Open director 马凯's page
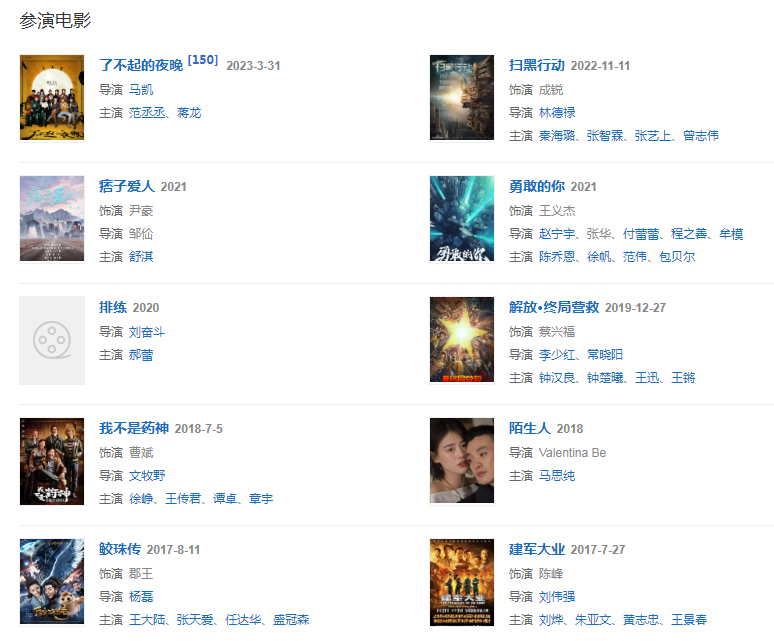The image size is (774, 641). pos(141,89)
